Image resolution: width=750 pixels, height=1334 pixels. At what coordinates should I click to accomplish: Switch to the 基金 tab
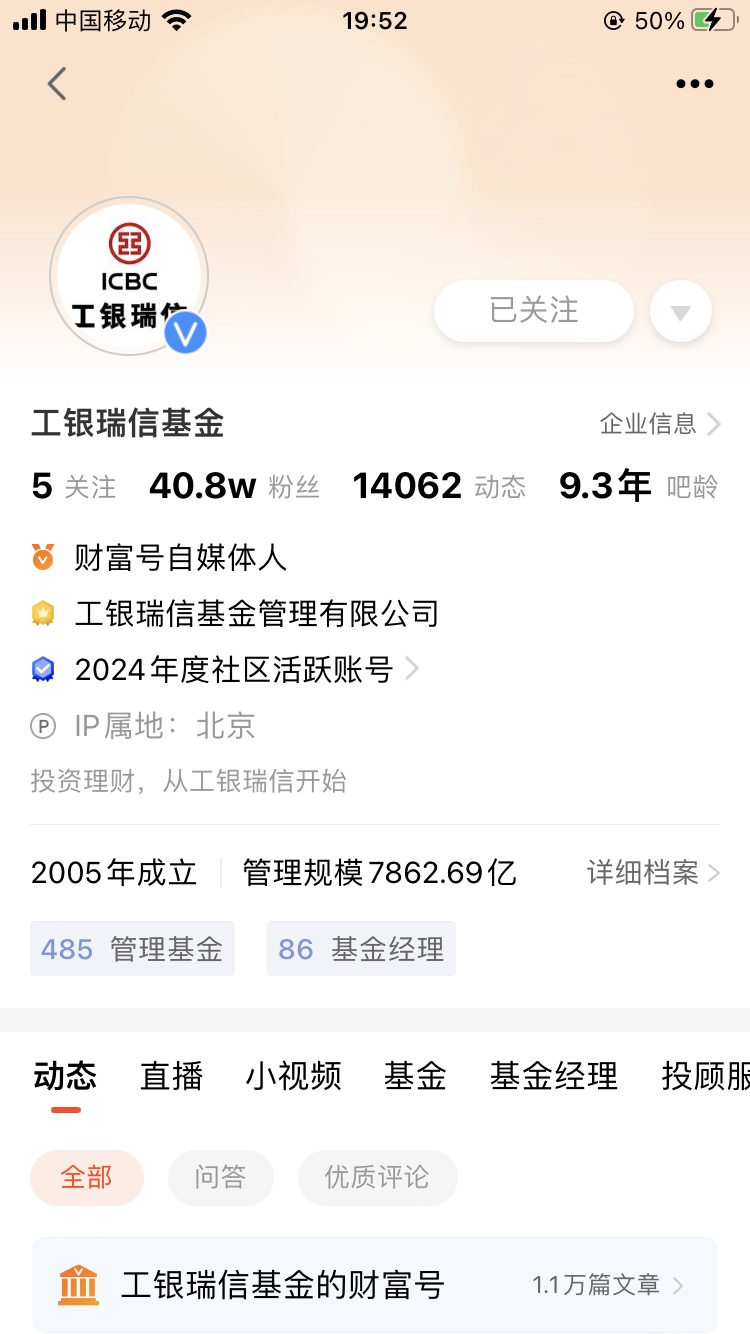pyautogui.click(x=415, y=1076)
